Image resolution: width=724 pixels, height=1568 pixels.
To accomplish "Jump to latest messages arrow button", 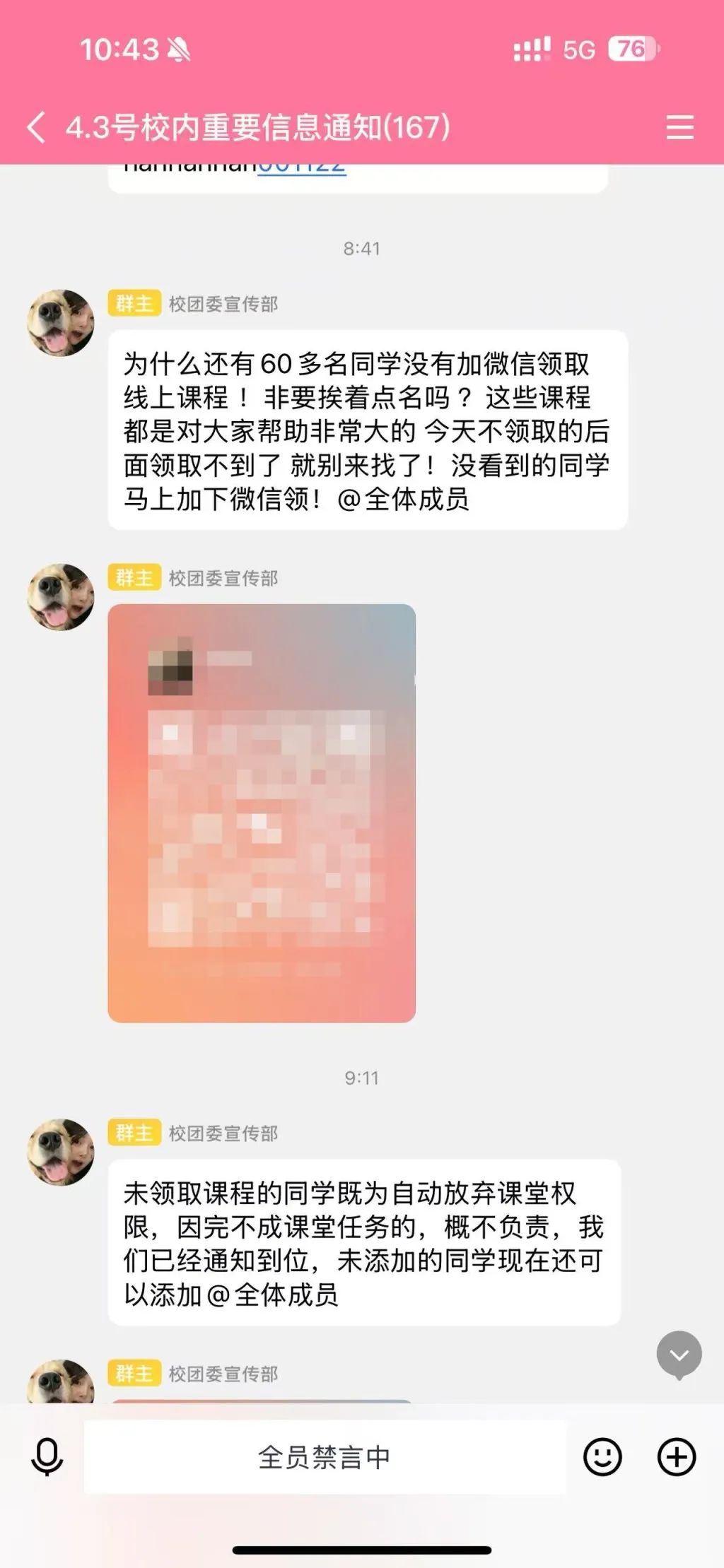I will (679, 1355).
